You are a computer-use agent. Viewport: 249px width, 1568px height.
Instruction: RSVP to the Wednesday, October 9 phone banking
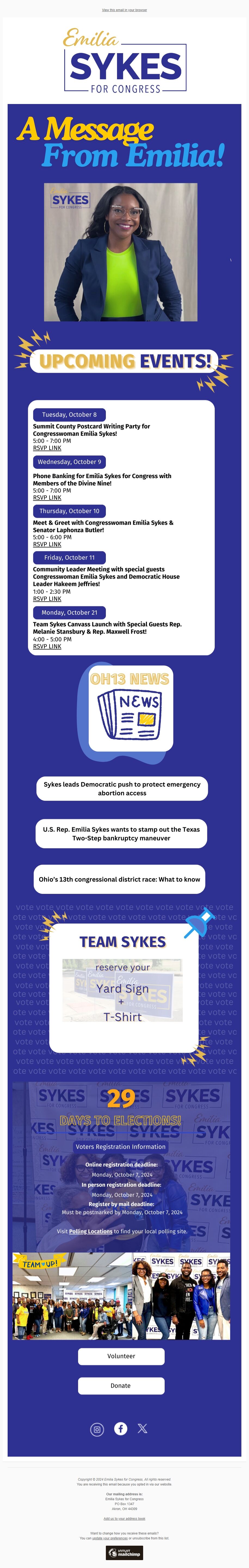pyautogui.click(x=47, y=497)
